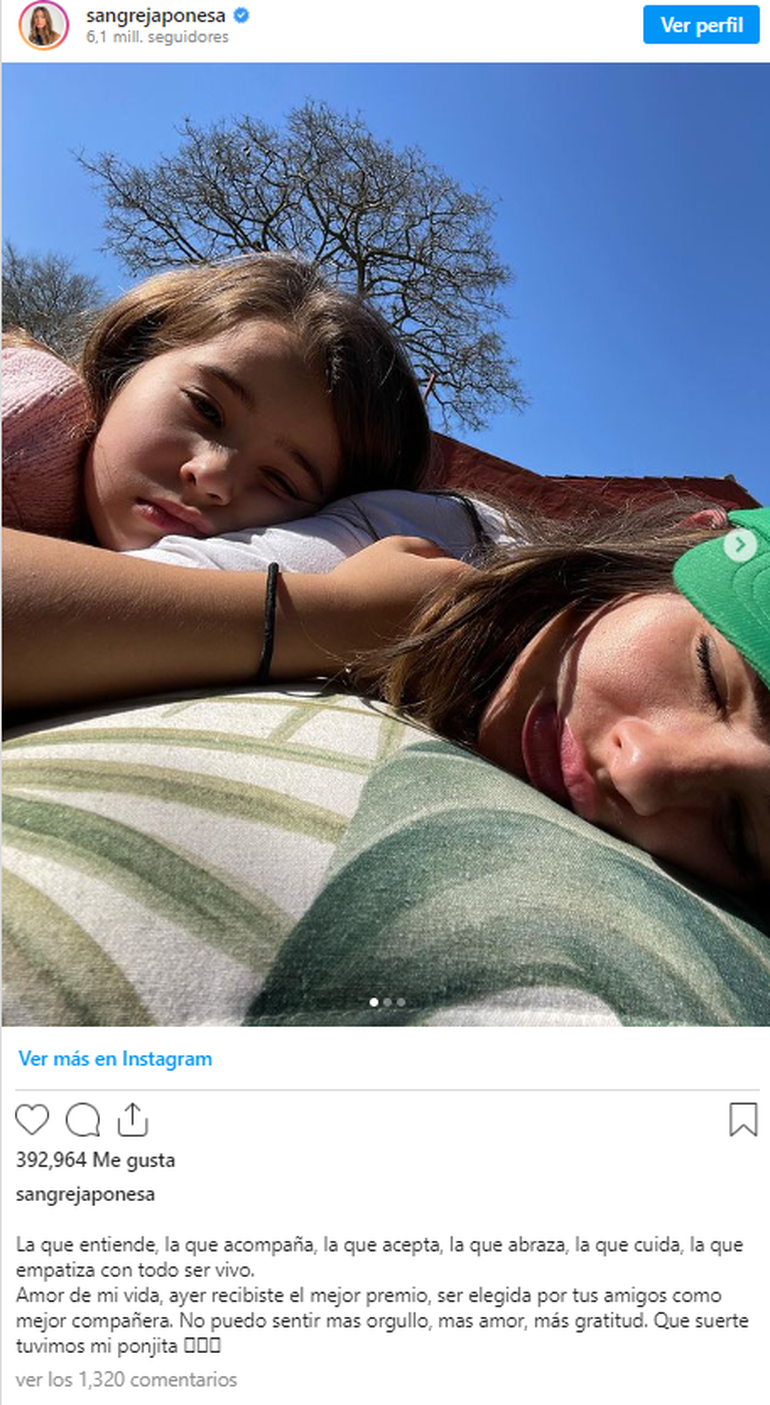Open sangrejaponesa's profile picture

point(44,26)
